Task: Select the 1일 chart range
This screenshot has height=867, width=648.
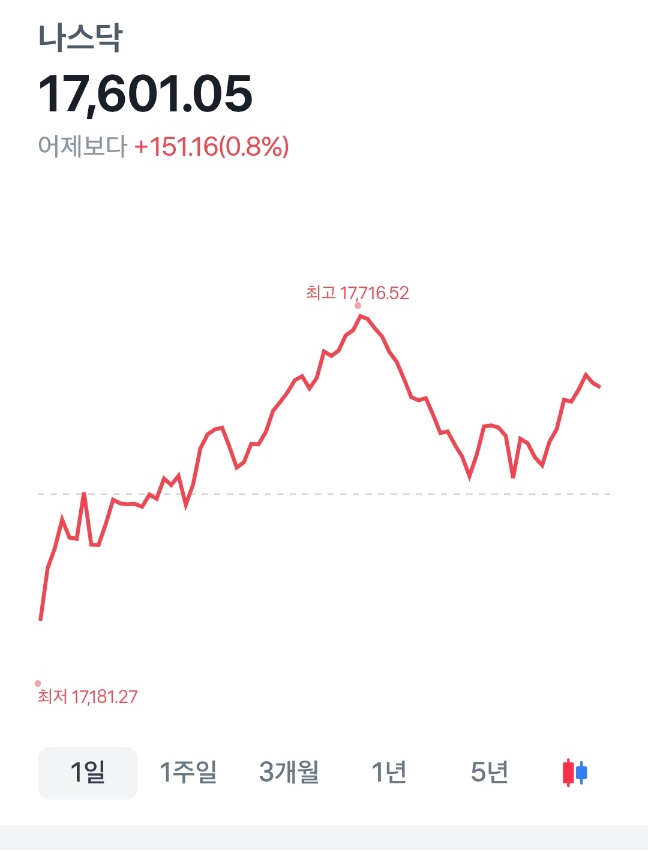Action: tap(88, 772)
